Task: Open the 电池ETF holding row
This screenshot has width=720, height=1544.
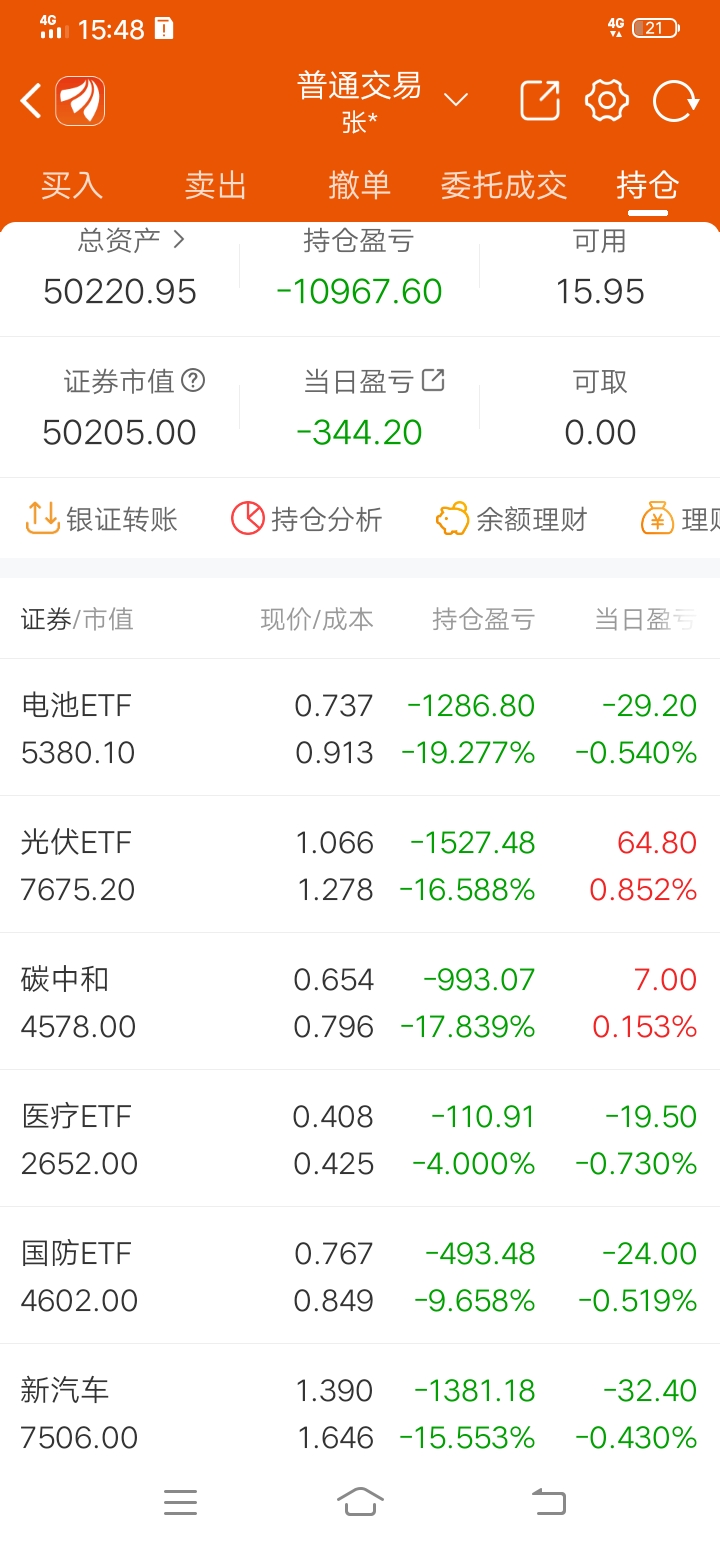Action: point(360,728)
